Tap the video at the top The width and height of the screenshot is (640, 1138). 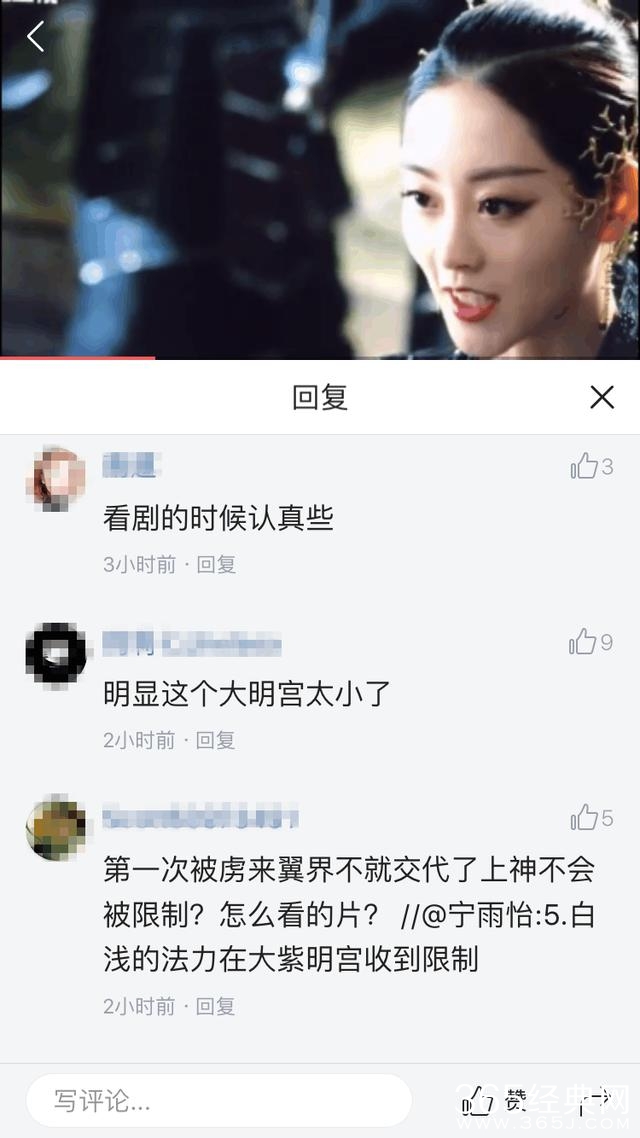[x=320, y=180]
